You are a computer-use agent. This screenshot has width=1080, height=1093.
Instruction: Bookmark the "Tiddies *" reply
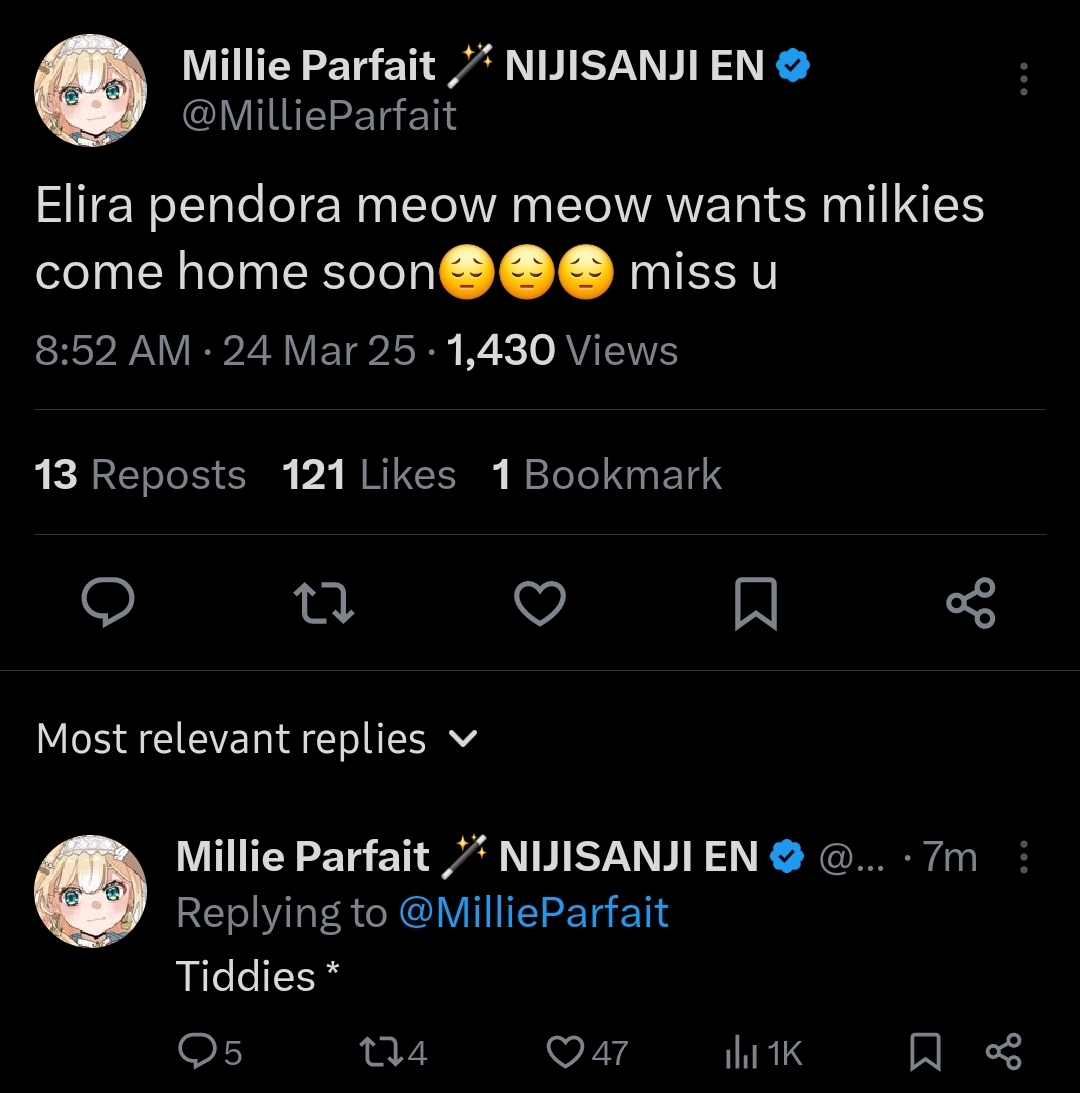coord(925,1052)
